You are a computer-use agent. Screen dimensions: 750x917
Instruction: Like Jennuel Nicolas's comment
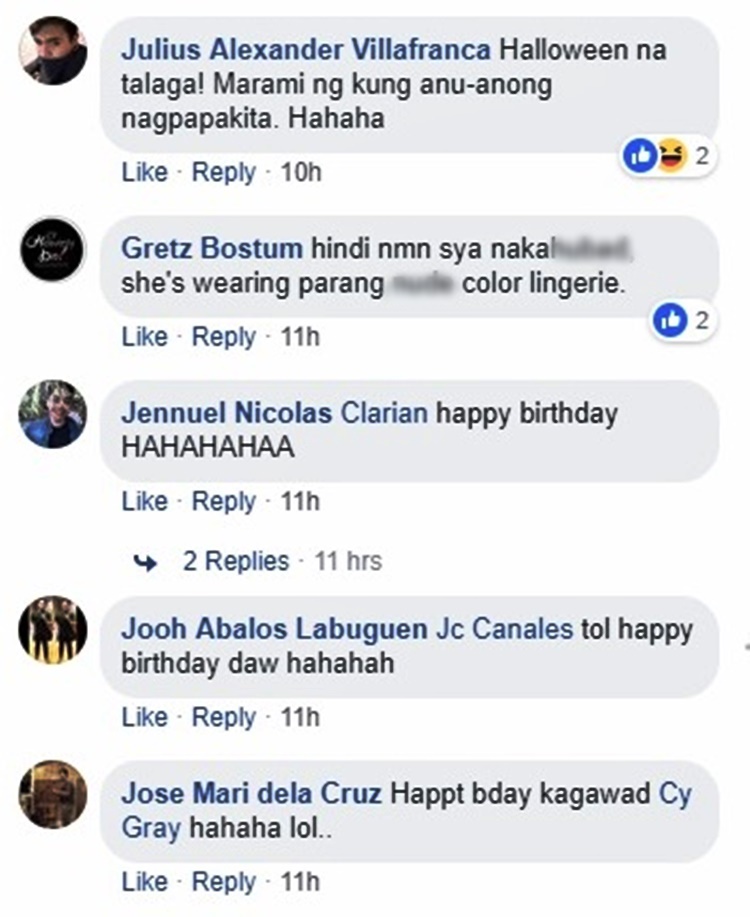pyautogui.click(x=144, y=501)
